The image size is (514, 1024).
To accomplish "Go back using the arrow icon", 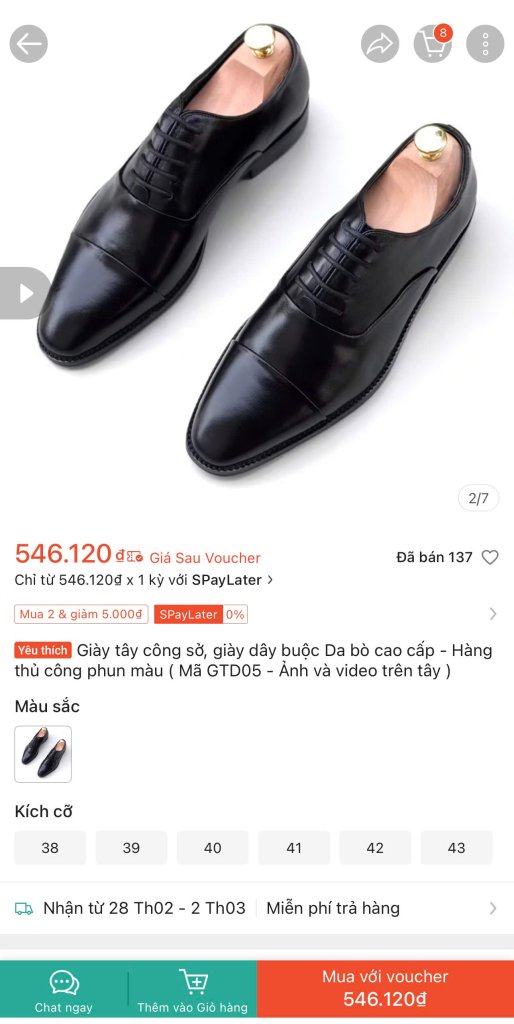I will pyautogui.click(x=28, y=44).
